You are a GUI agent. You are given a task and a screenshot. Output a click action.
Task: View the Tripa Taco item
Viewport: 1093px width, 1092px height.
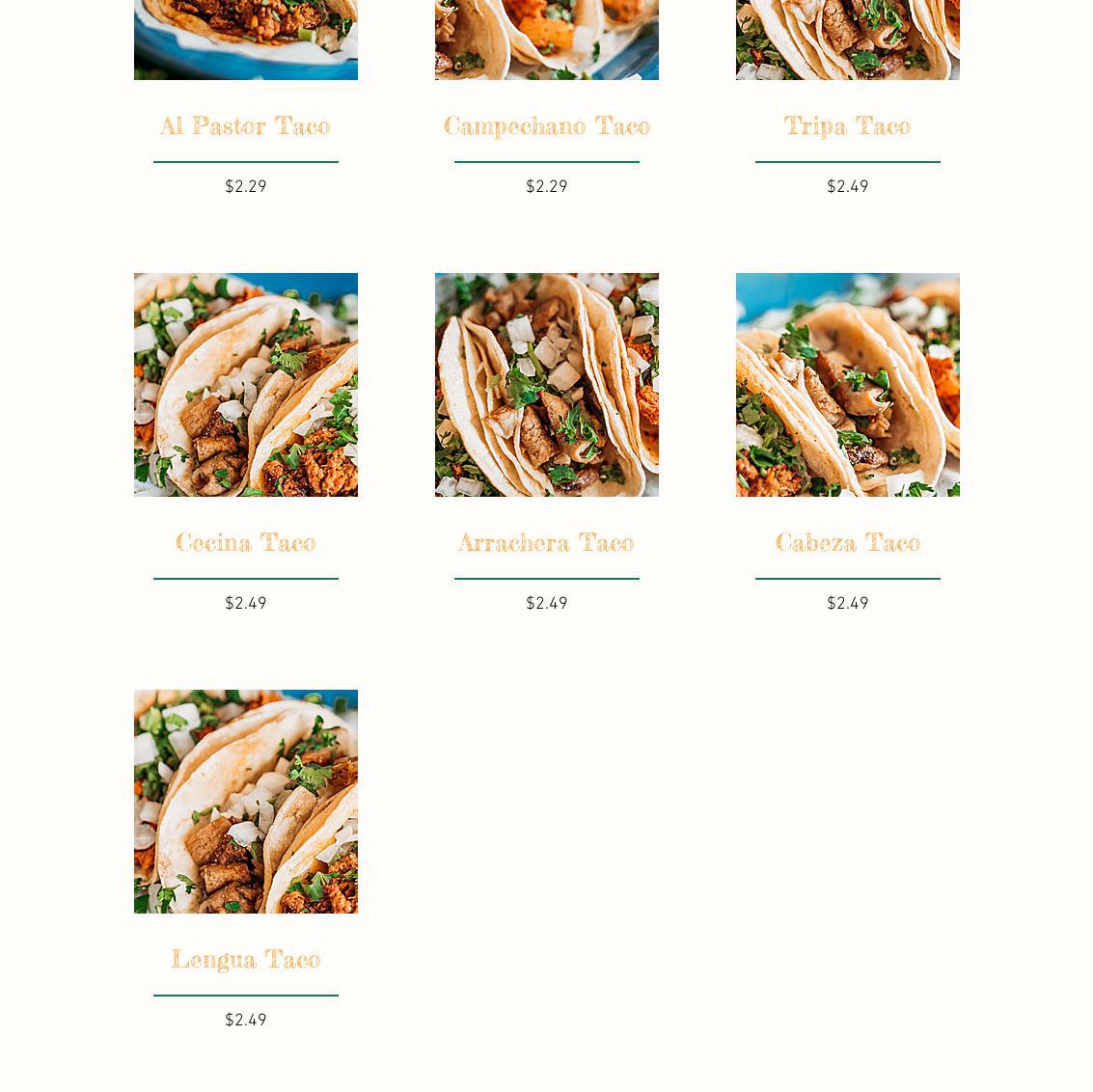coord(847,125)
